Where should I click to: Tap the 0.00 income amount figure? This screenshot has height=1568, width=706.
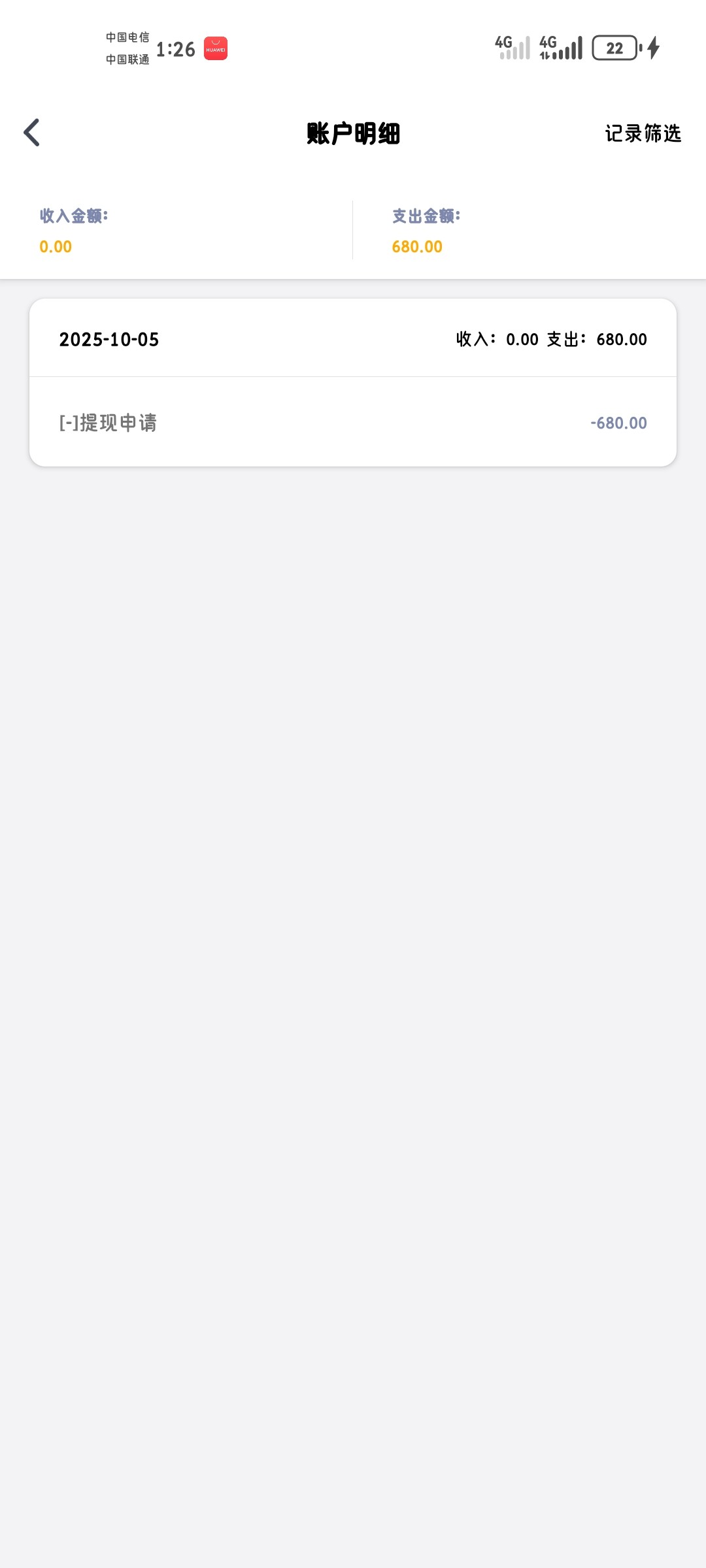coord(54,246)
